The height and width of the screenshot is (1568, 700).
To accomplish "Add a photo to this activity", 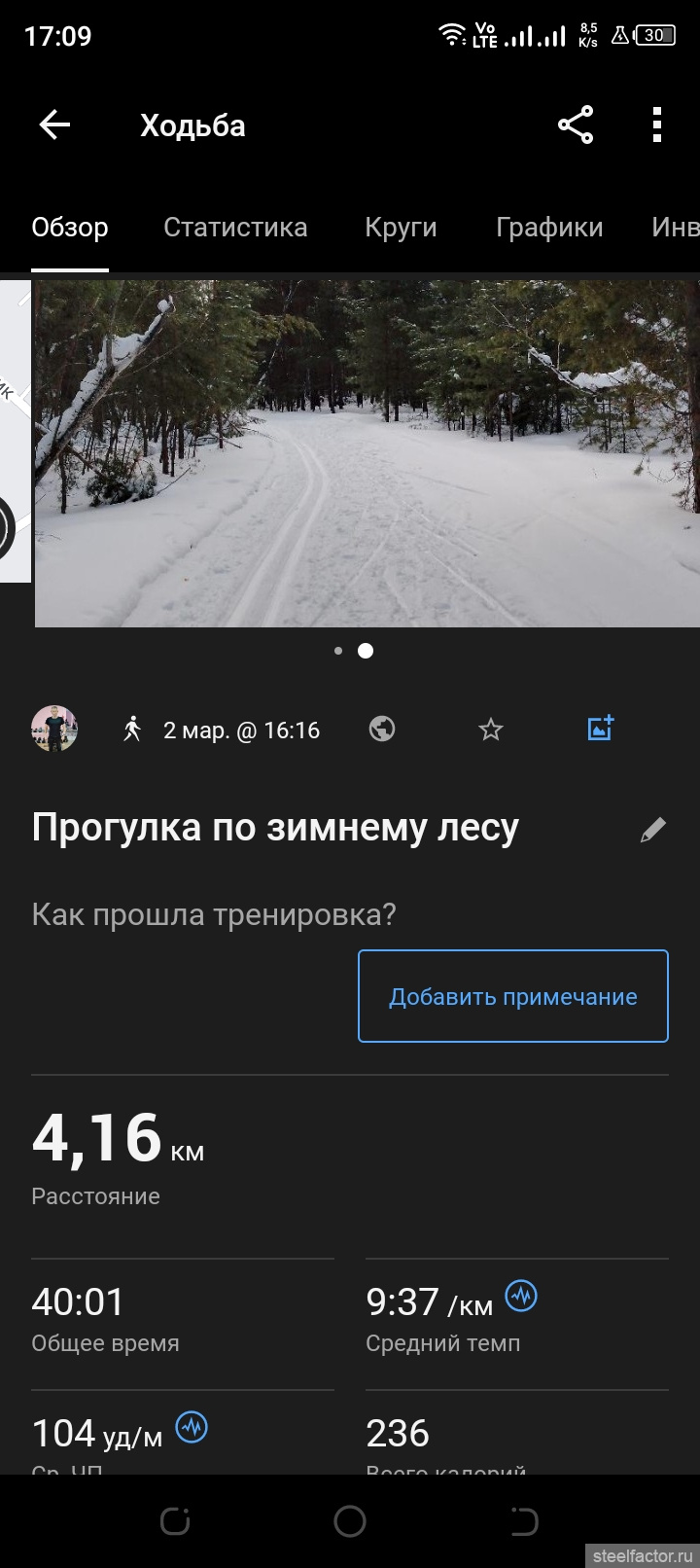I will (x=601, y=729).
